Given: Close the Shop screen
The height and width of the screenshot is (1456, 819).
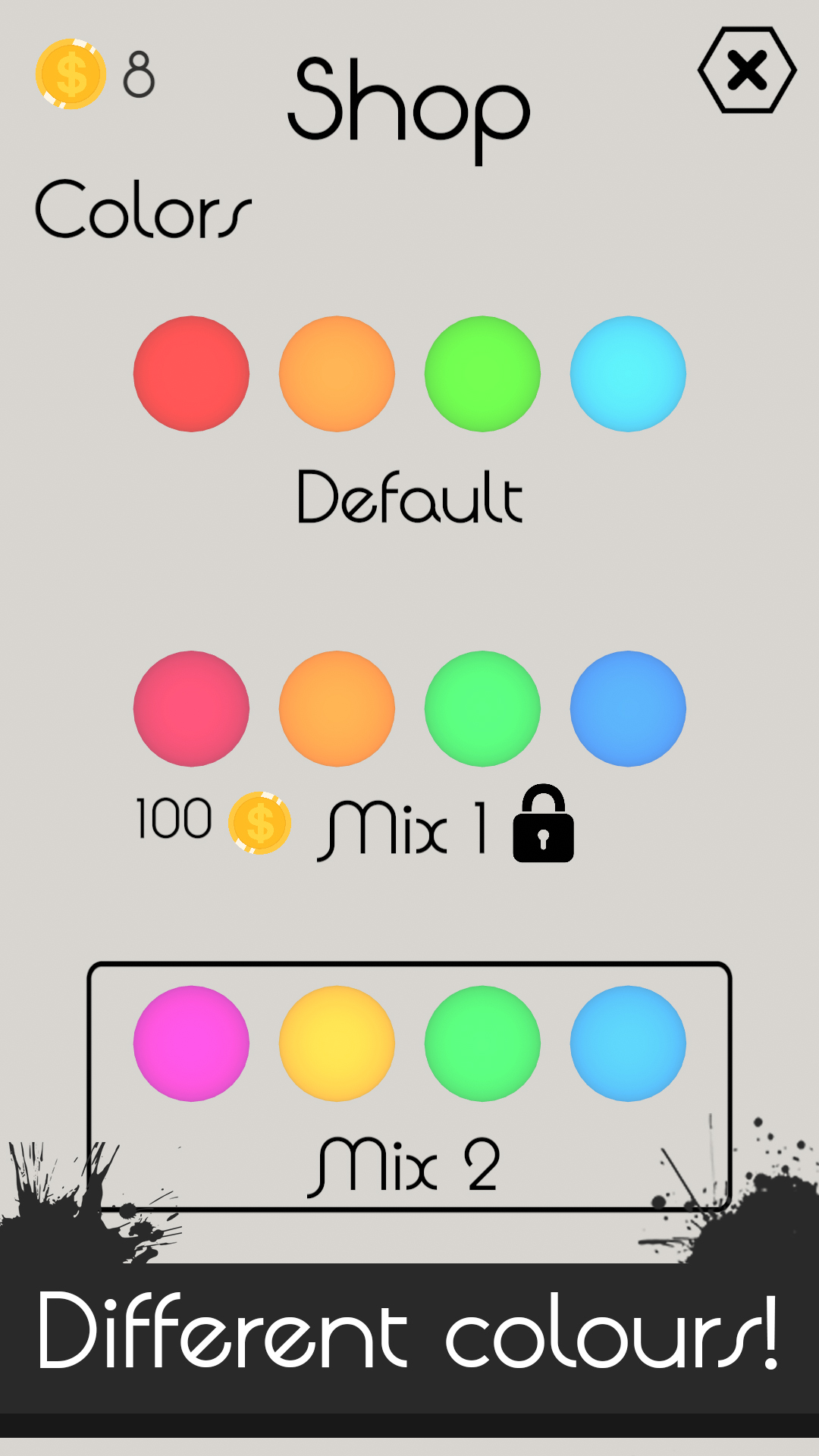Looking at the screenshot, I should (747, 71).
